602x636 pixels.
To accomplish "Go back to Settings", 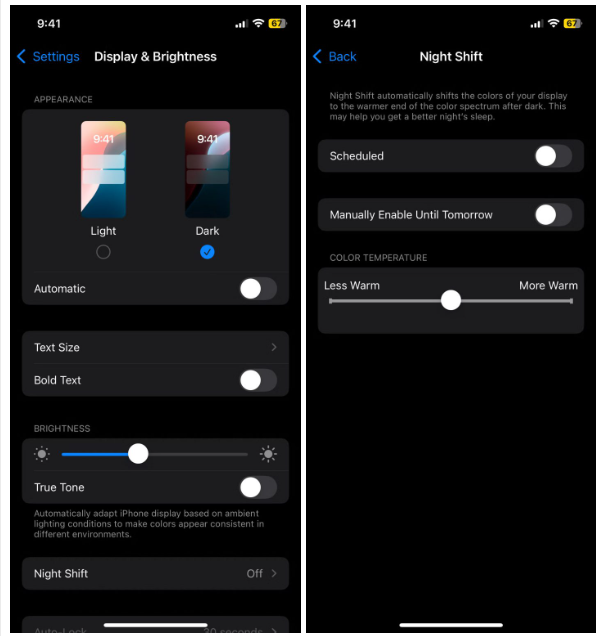I will [x=48, y=57].
